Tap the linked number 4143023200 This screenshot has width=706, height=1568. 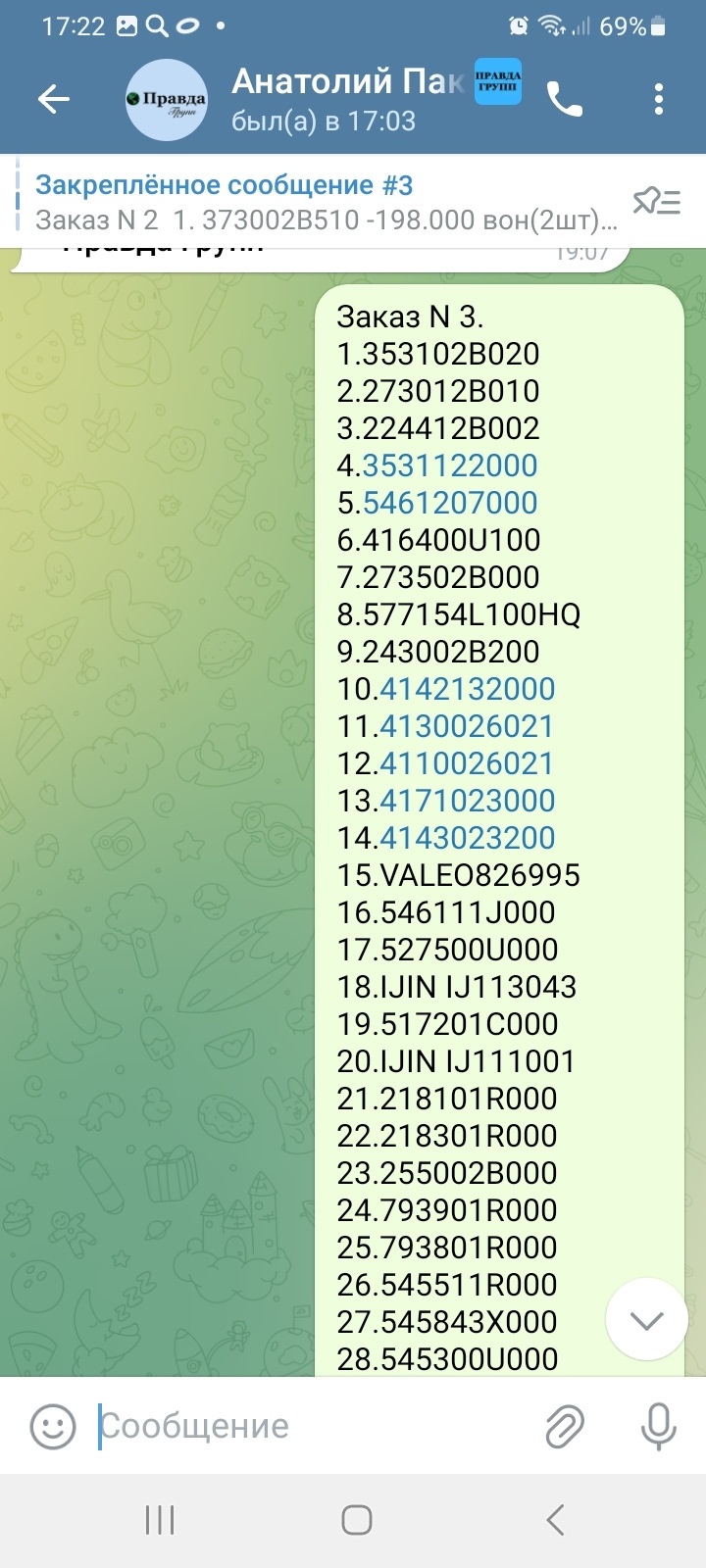pos(467,838)
